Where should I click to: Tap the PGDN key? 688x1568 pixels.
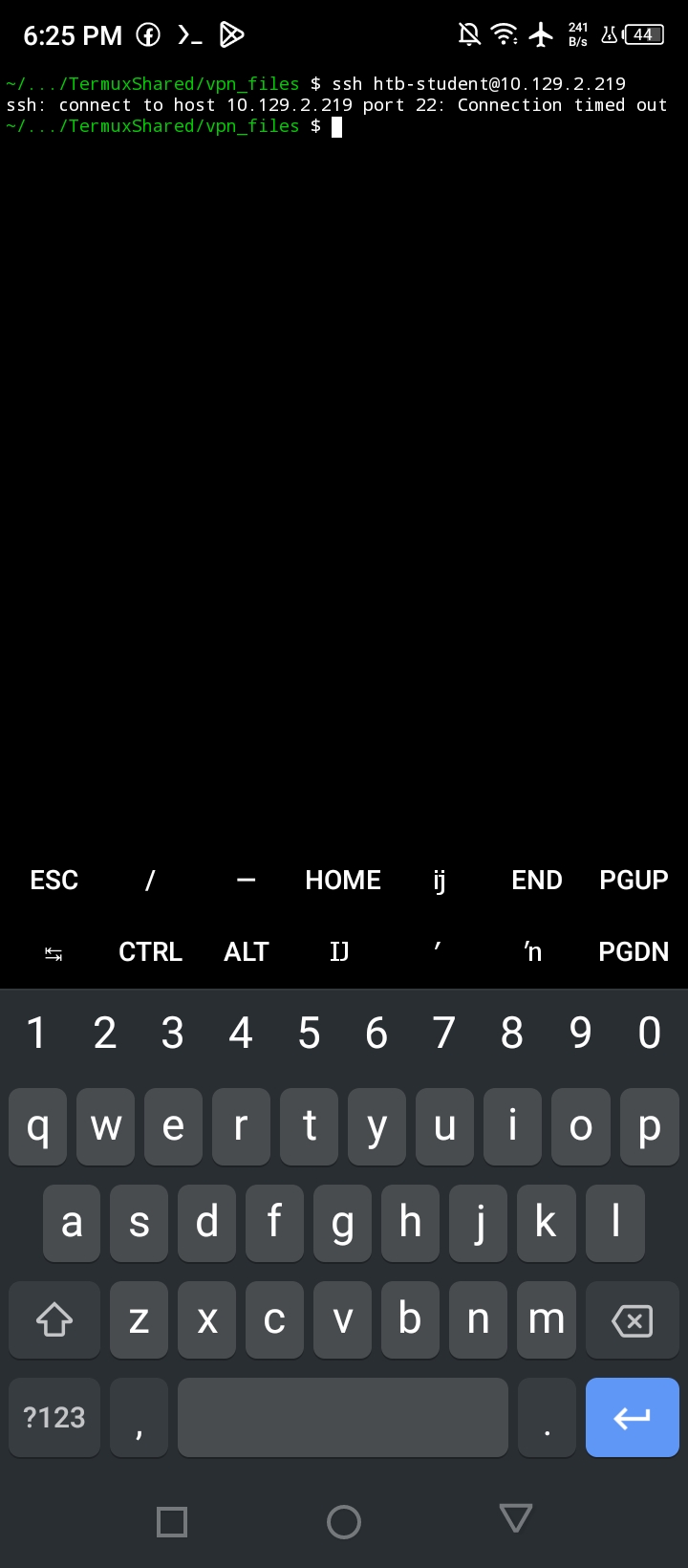(x=634, y=952)
